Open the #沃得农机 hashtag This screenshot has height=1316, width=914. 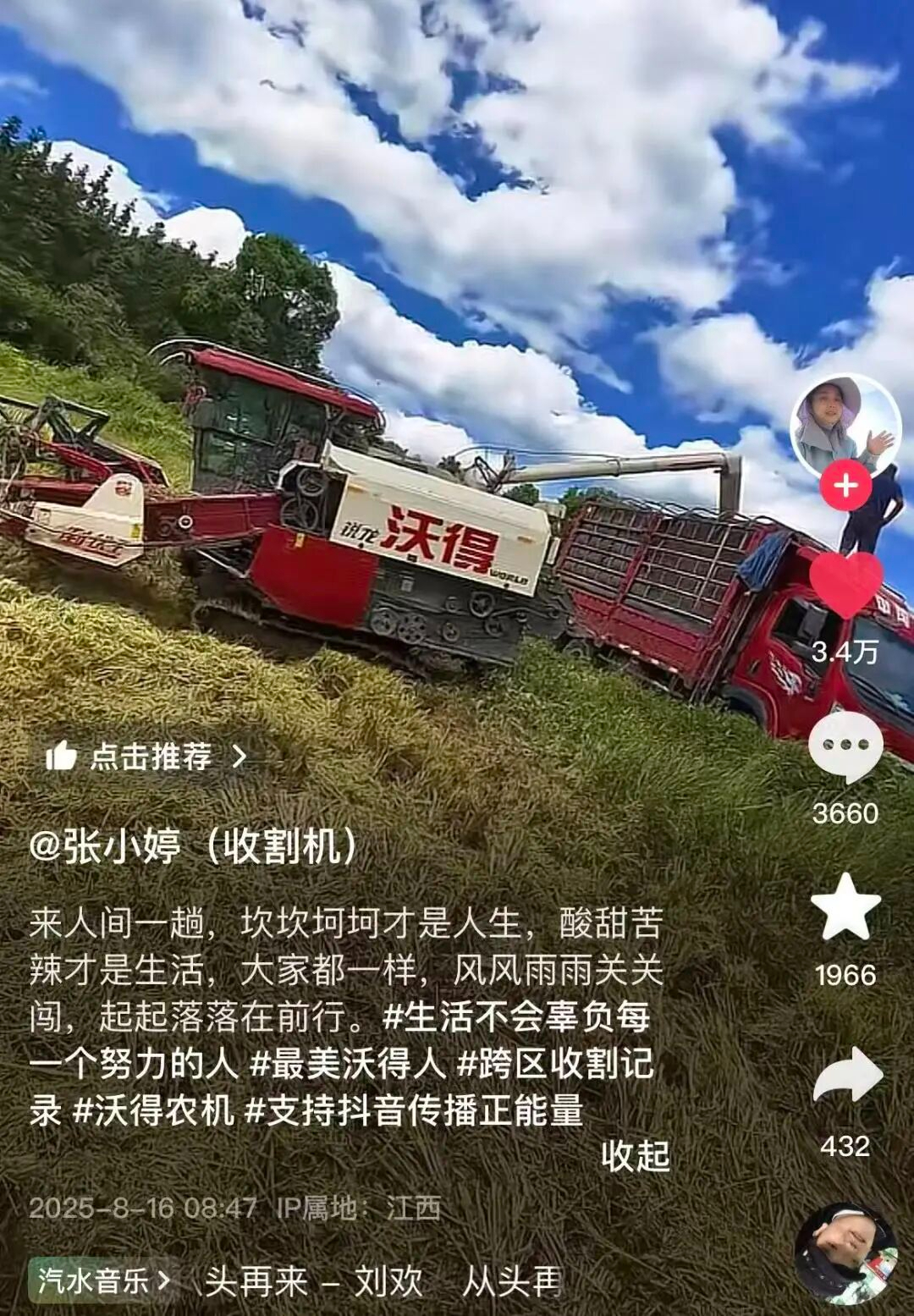pyautogui.click(x=153, y=1110)
